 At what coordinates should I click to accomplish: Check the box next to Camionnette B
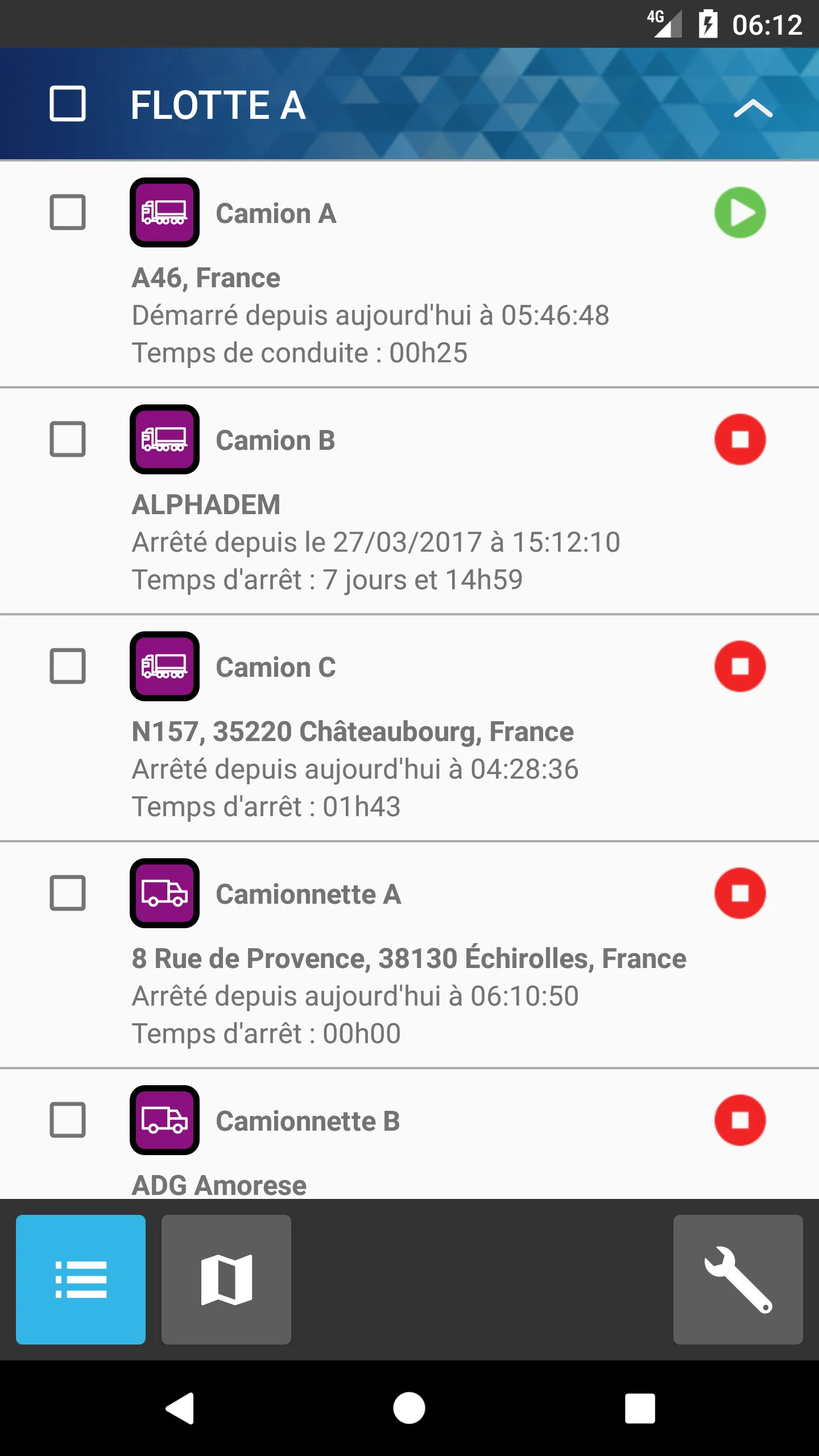pyautogui.click(x=68, y=1120)
